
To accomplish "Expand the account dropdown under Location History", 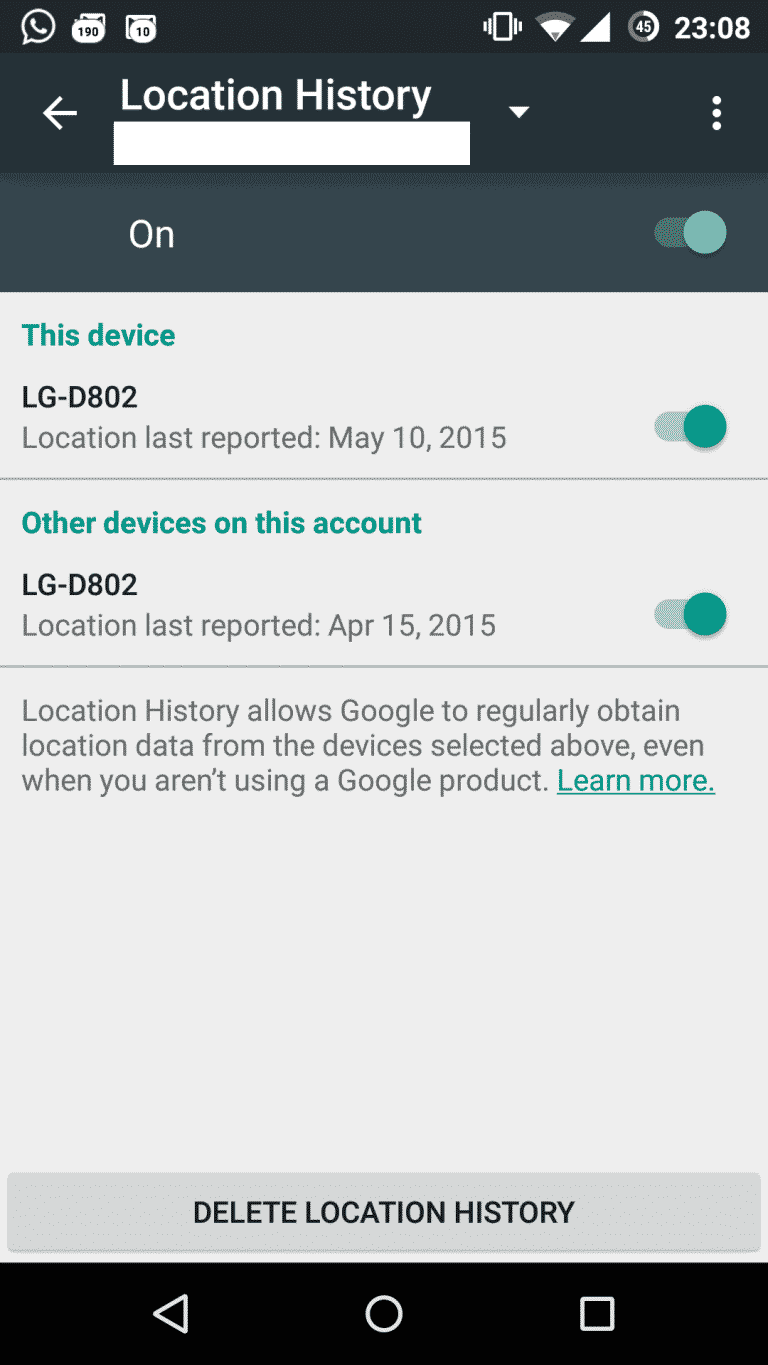I will point(518,112).
